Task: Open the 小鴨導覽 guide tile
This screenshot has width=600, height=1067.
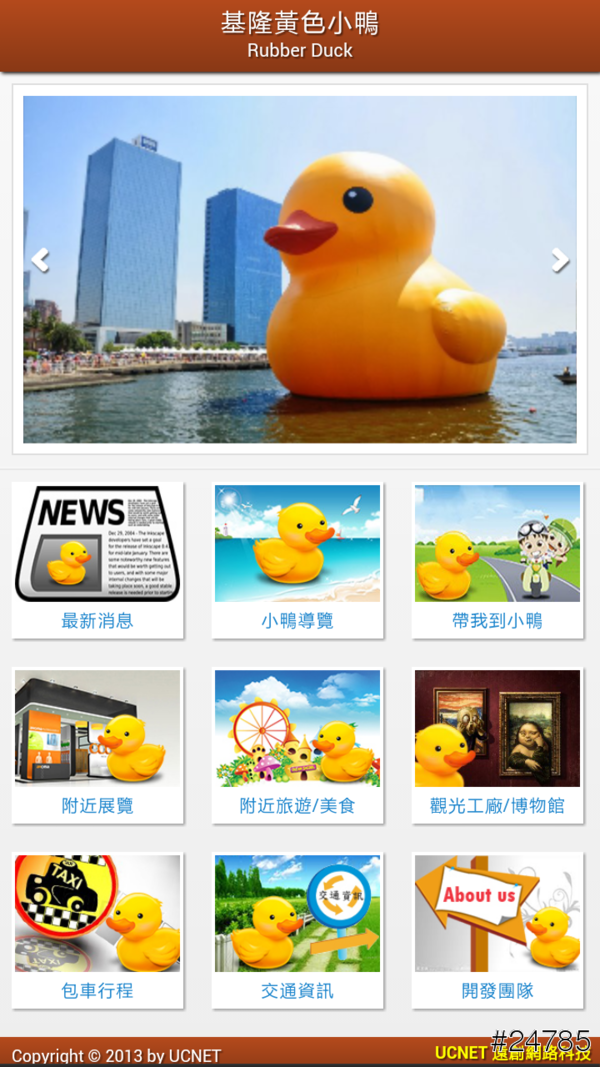Action: (297, 560)
